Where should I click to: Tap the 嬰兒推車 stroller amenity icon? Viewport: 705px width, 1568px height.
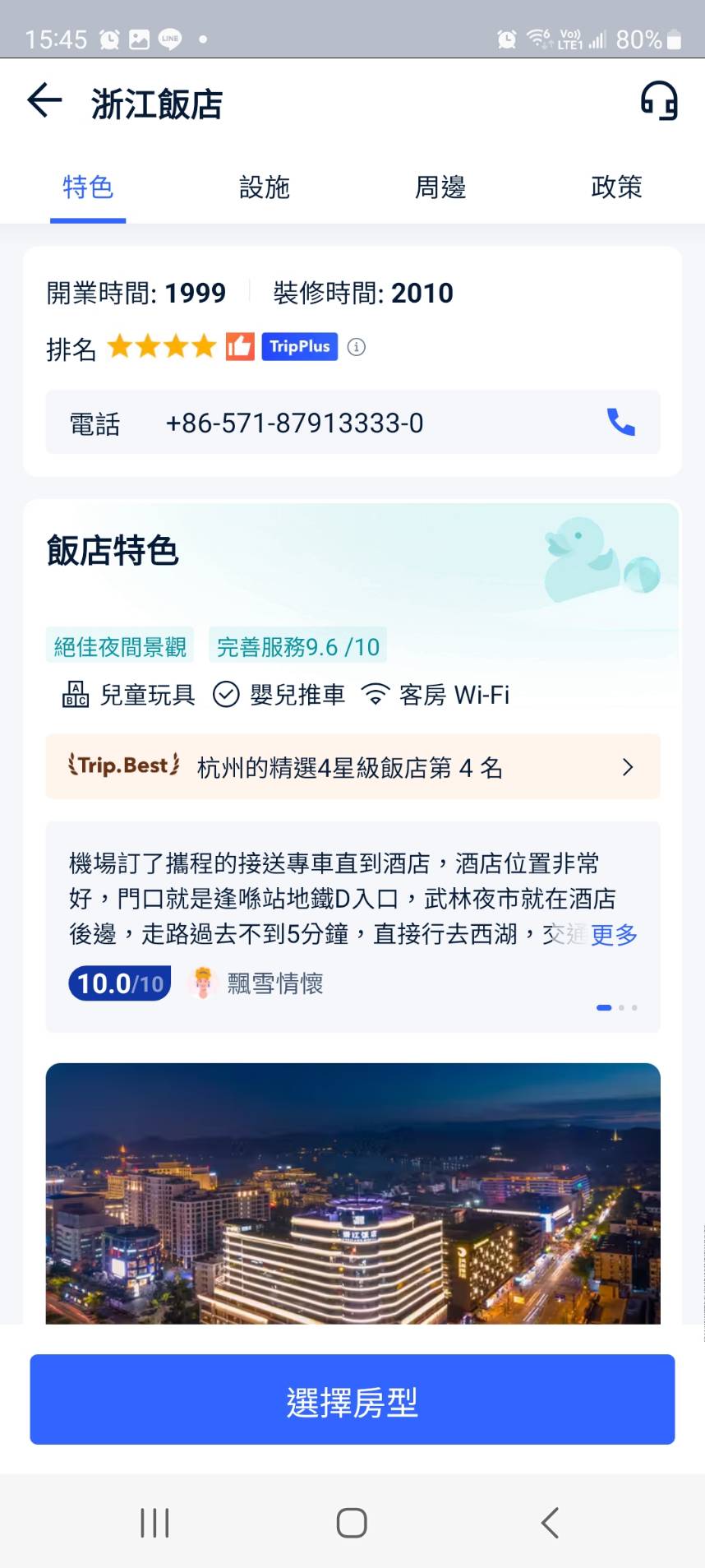225,694
